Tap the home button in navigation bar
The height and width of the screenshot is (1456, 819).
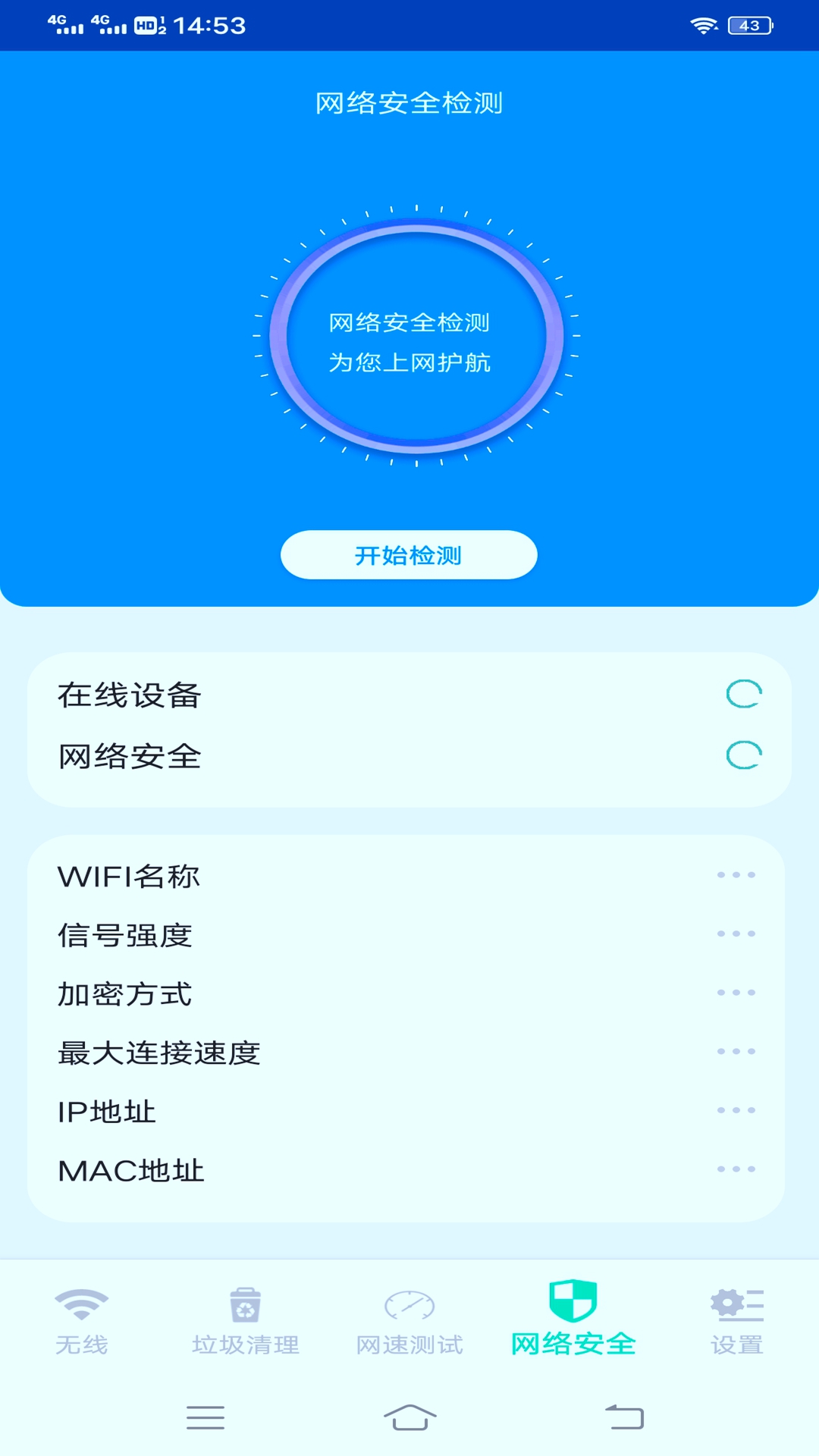(x=409, y=1417)
